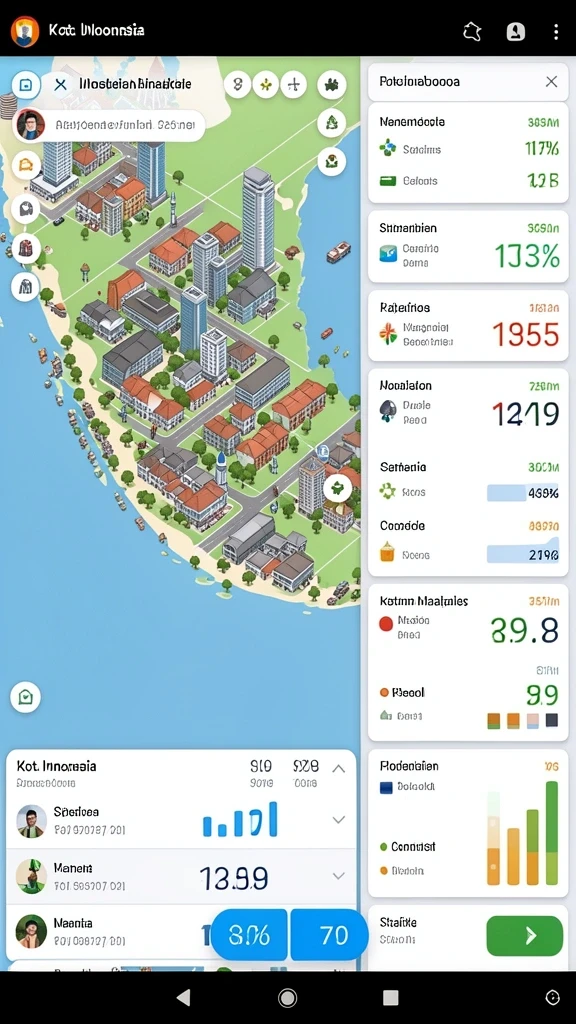Open the card showing 133%
The image size is (576, 1024).
(x=468, y=246)
